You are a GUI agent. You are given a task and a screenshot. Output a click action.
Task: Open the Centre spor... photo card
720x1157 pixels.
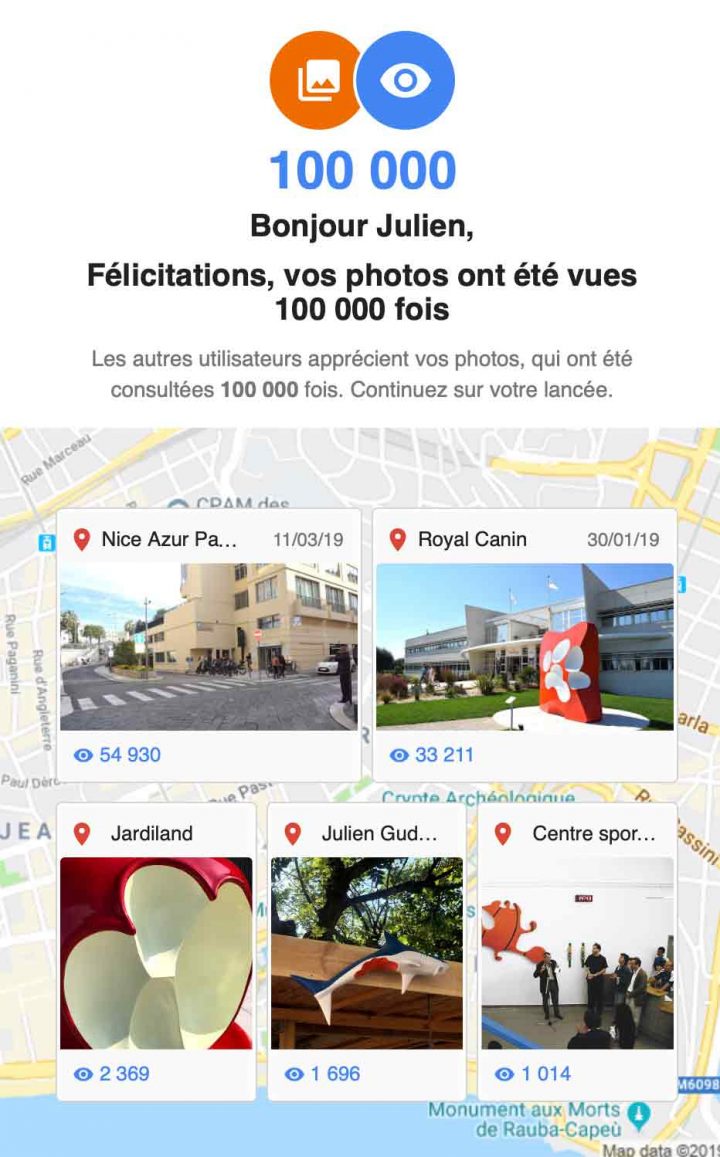click(578, 950)
